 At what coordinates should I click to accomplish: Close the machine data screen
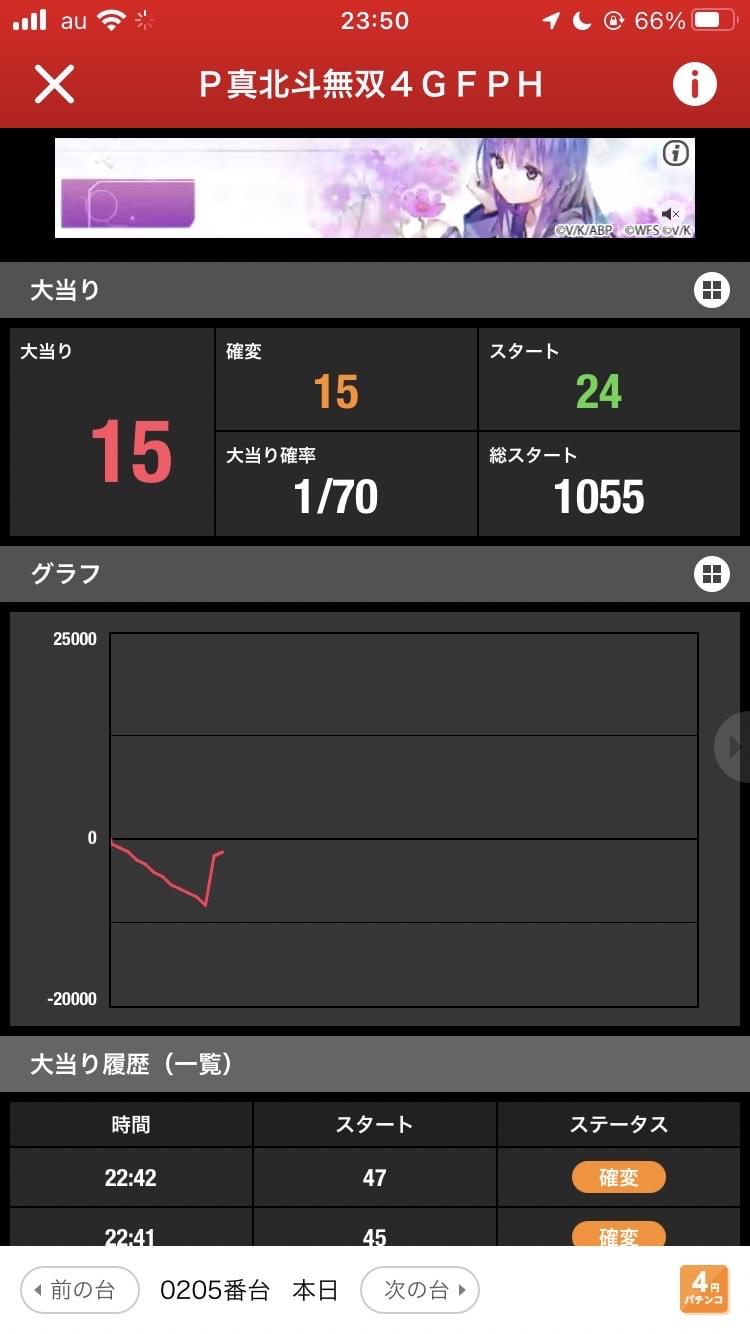54,84
